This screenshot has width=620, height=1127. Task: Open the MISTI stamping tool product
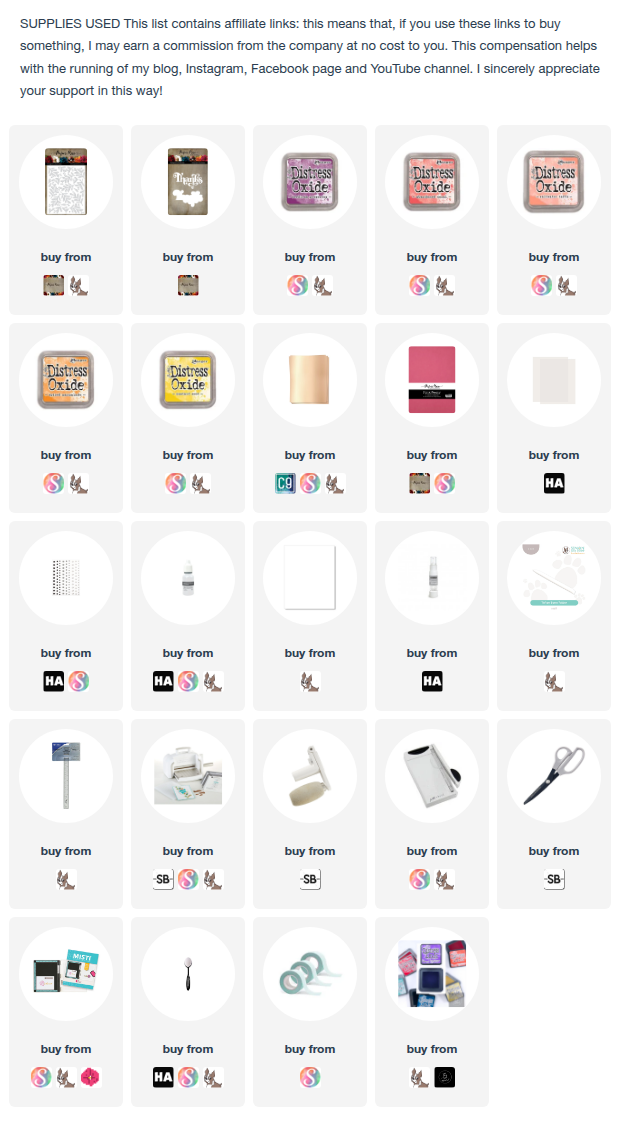point(66,973)
